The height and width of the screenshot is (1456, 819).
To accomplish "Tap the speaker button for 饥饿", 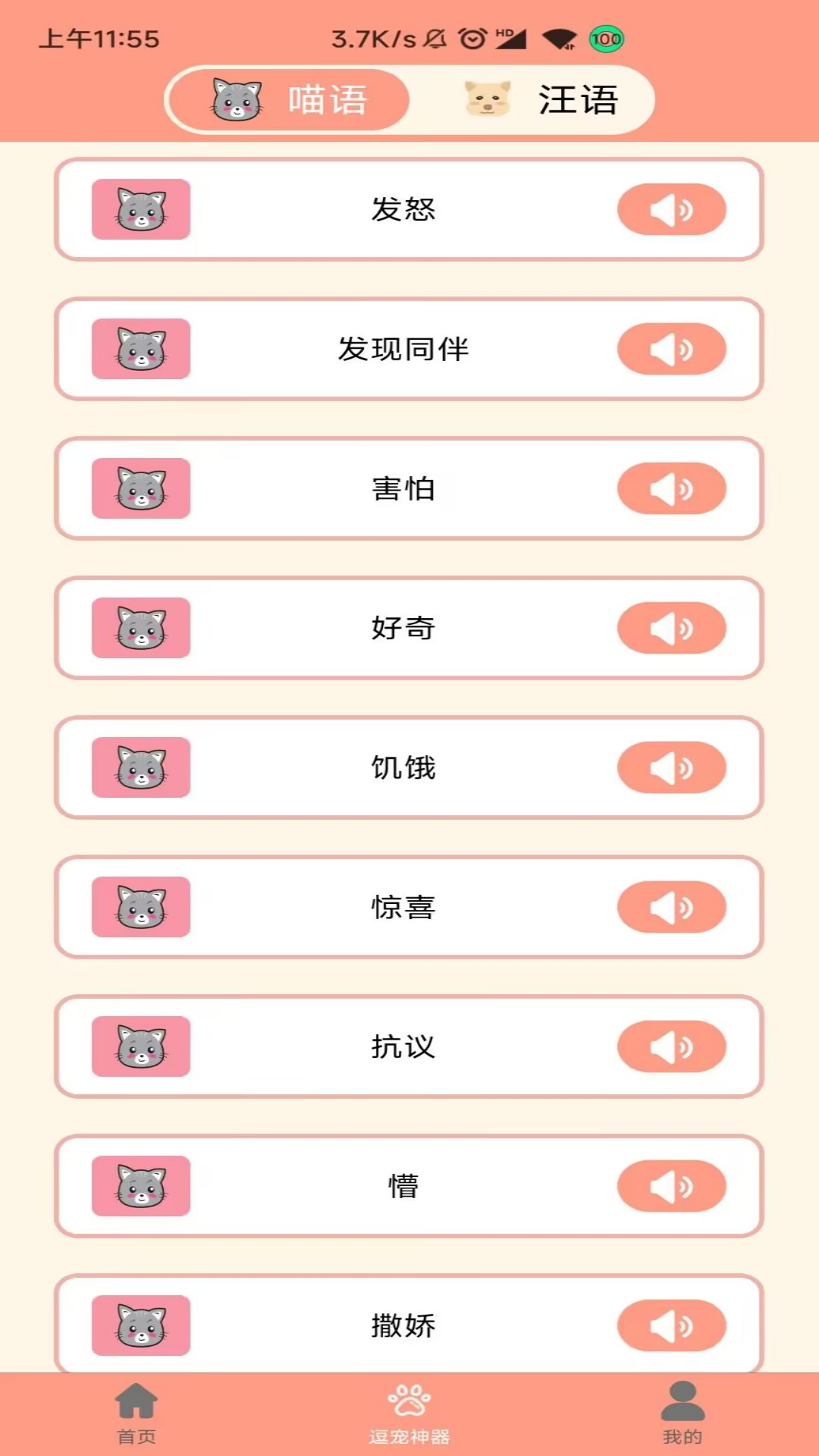I will point(671,767).
